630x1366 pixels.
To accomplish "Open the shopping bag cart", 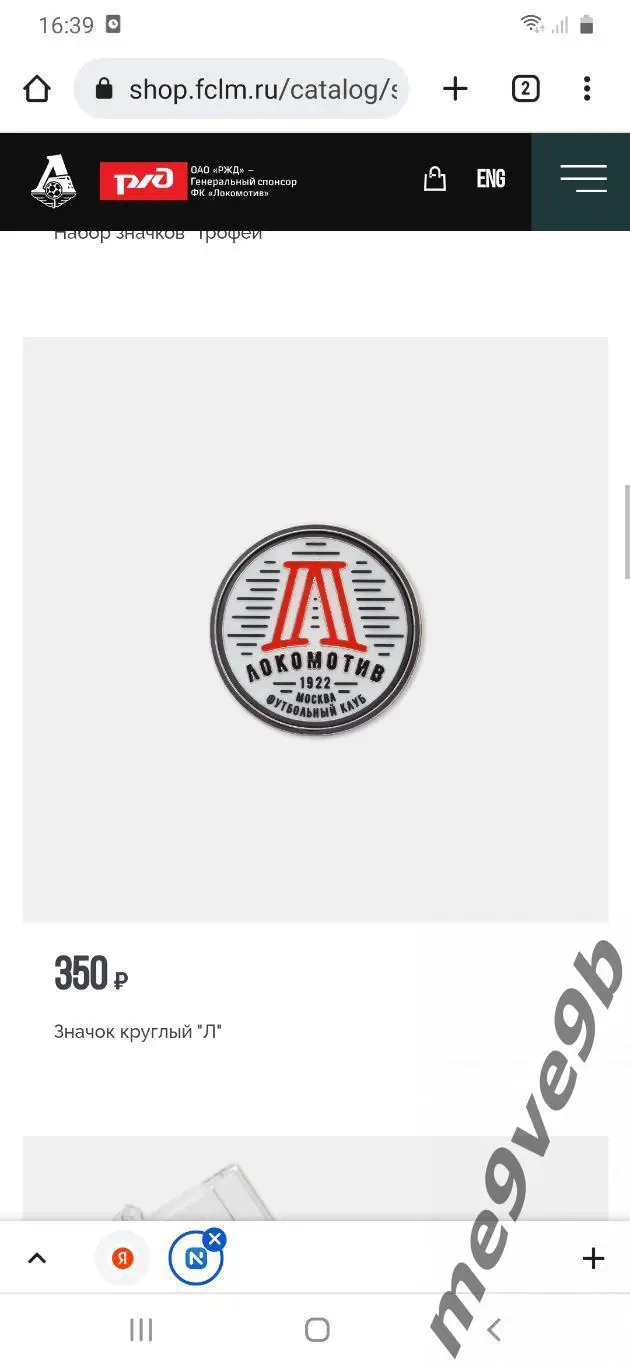I will click(435, 180).
